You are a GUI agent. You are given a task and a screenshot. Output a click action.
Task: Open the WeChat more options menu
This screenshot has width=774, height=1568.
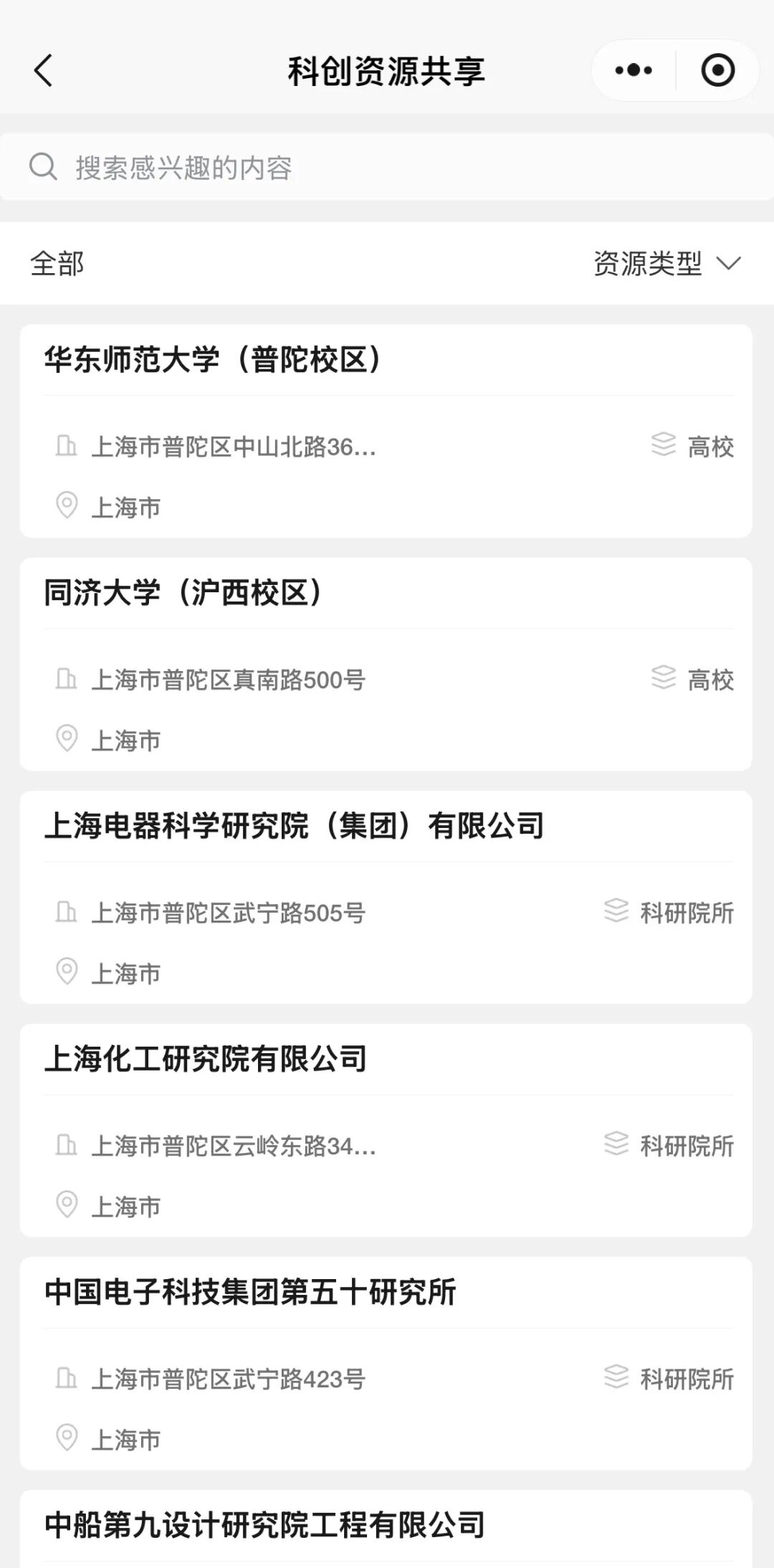click(631, 70)
